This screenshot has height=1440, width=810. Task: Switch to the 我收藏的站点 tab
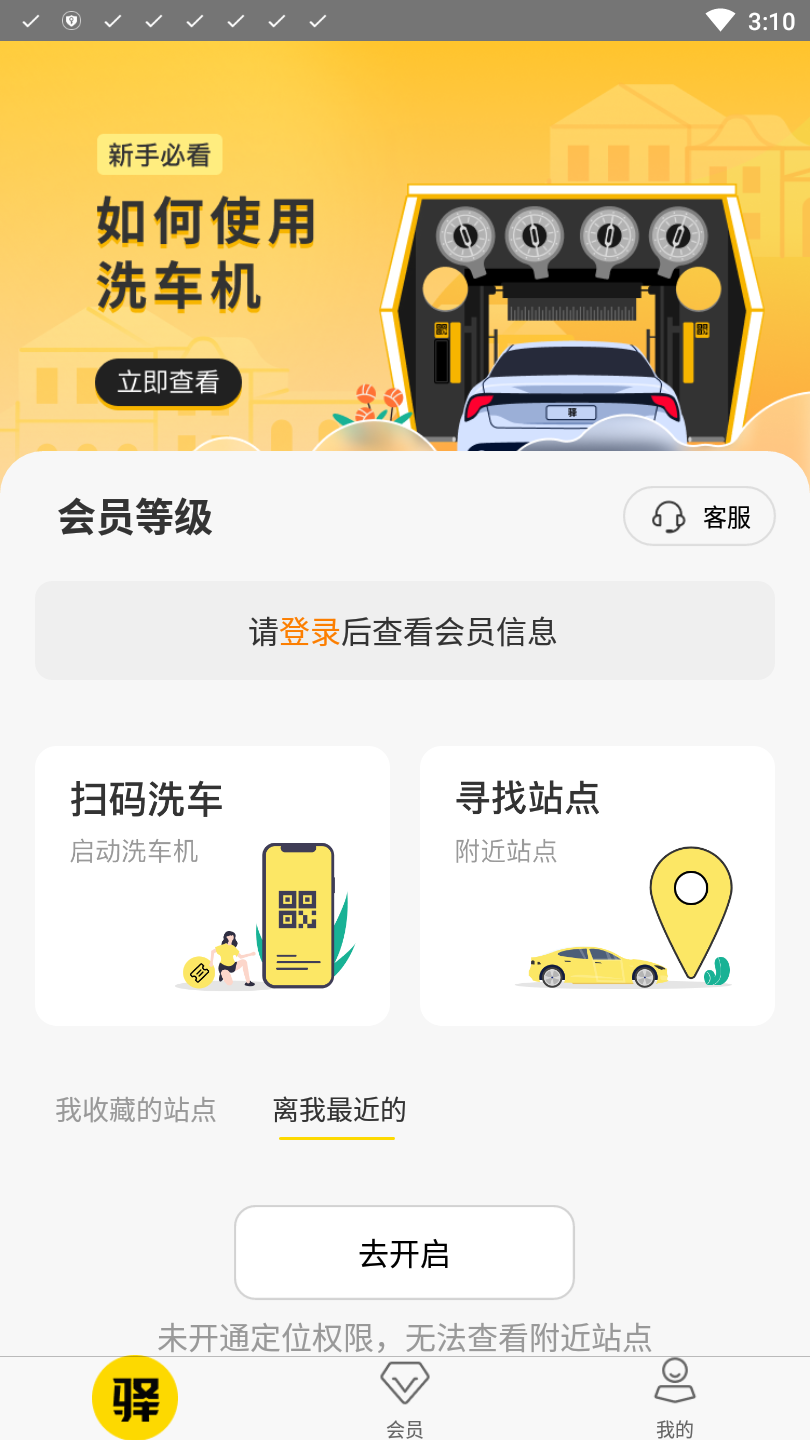tap(136, 1110)
